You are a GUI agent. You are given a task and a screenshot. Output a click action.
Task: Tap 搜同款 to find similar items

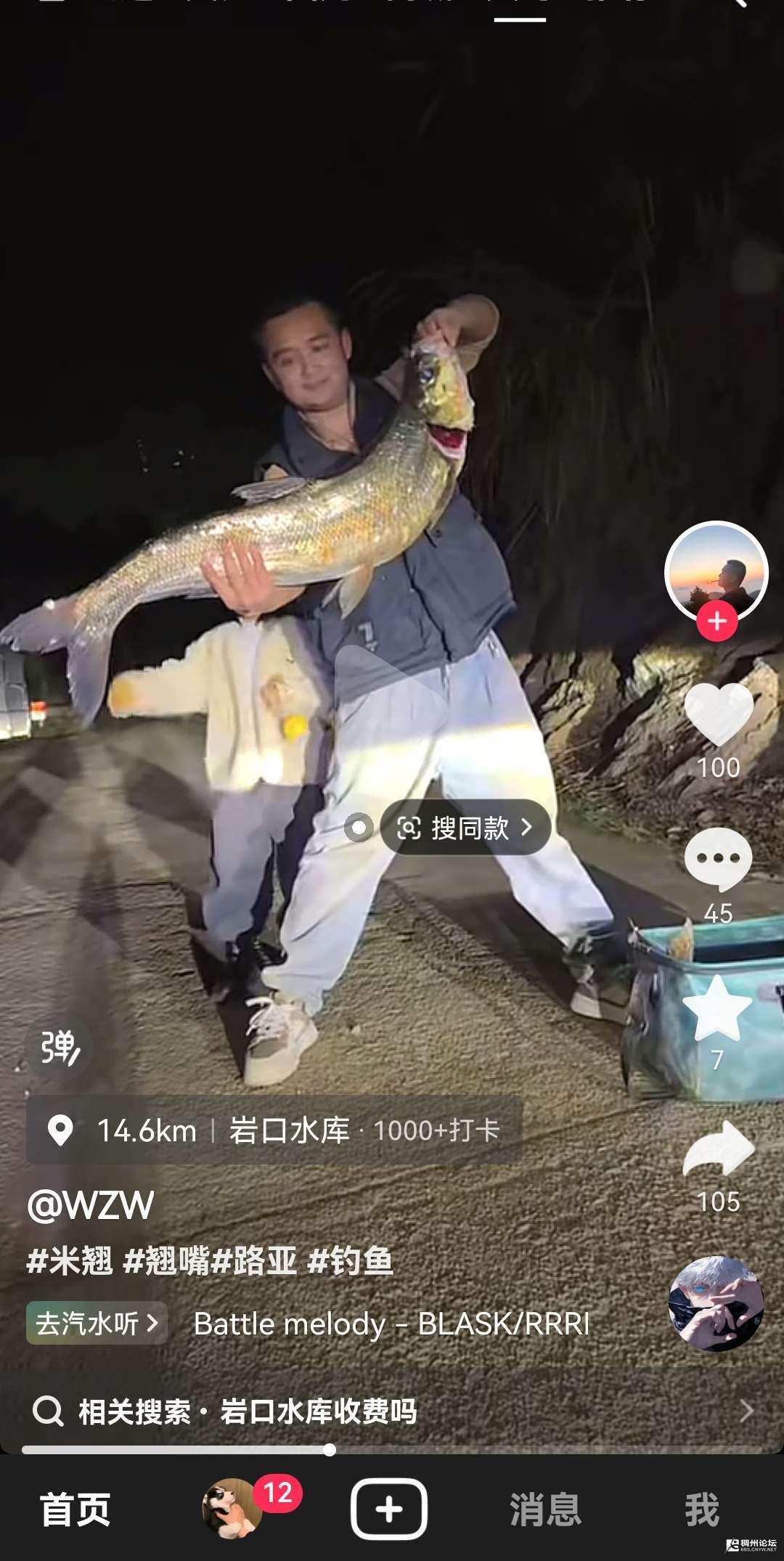pyautogui.click(x=465, y=827)
